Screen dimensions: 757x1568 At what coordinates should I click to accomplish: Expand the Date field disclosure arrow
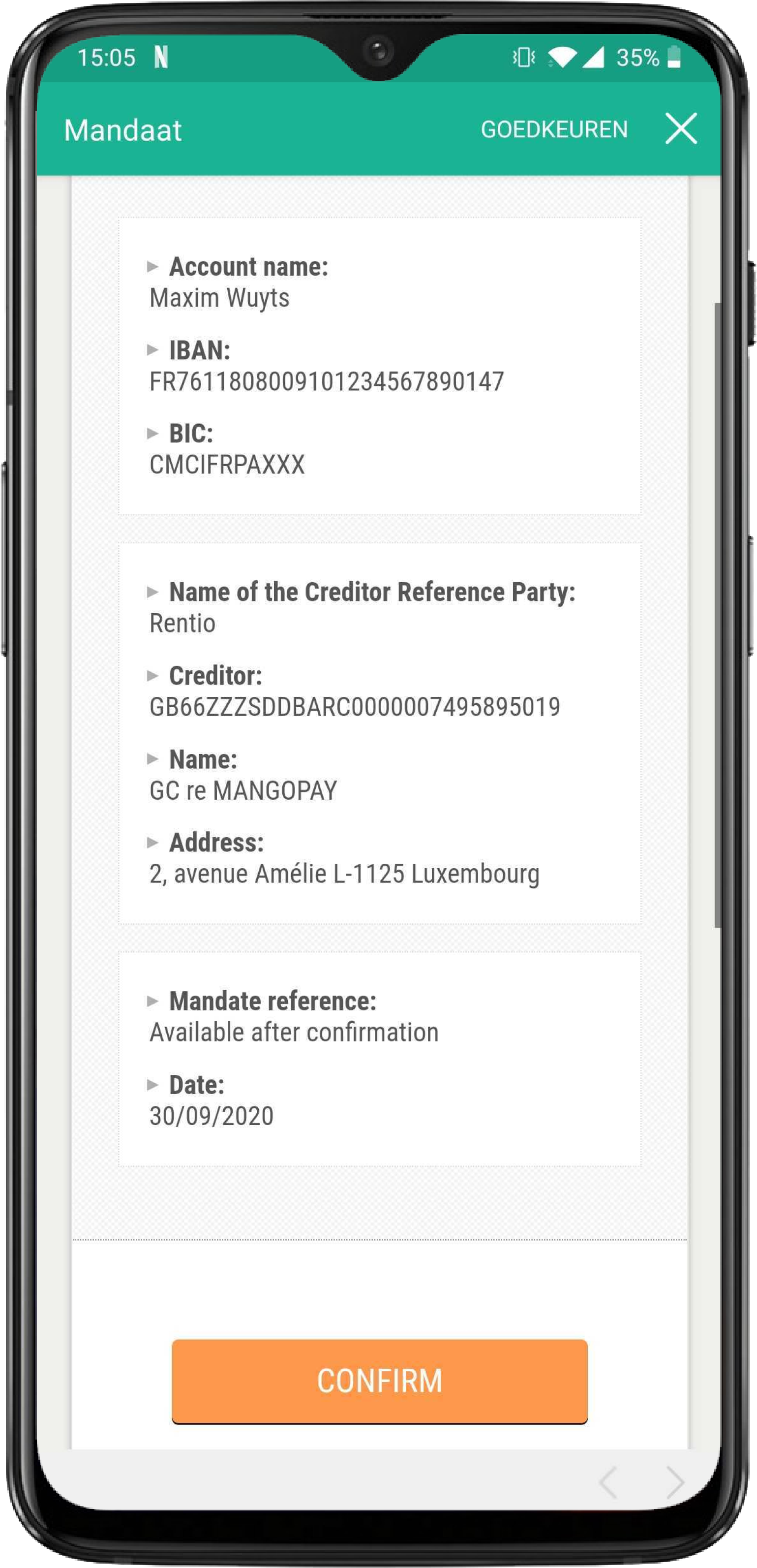(153, 1084)
